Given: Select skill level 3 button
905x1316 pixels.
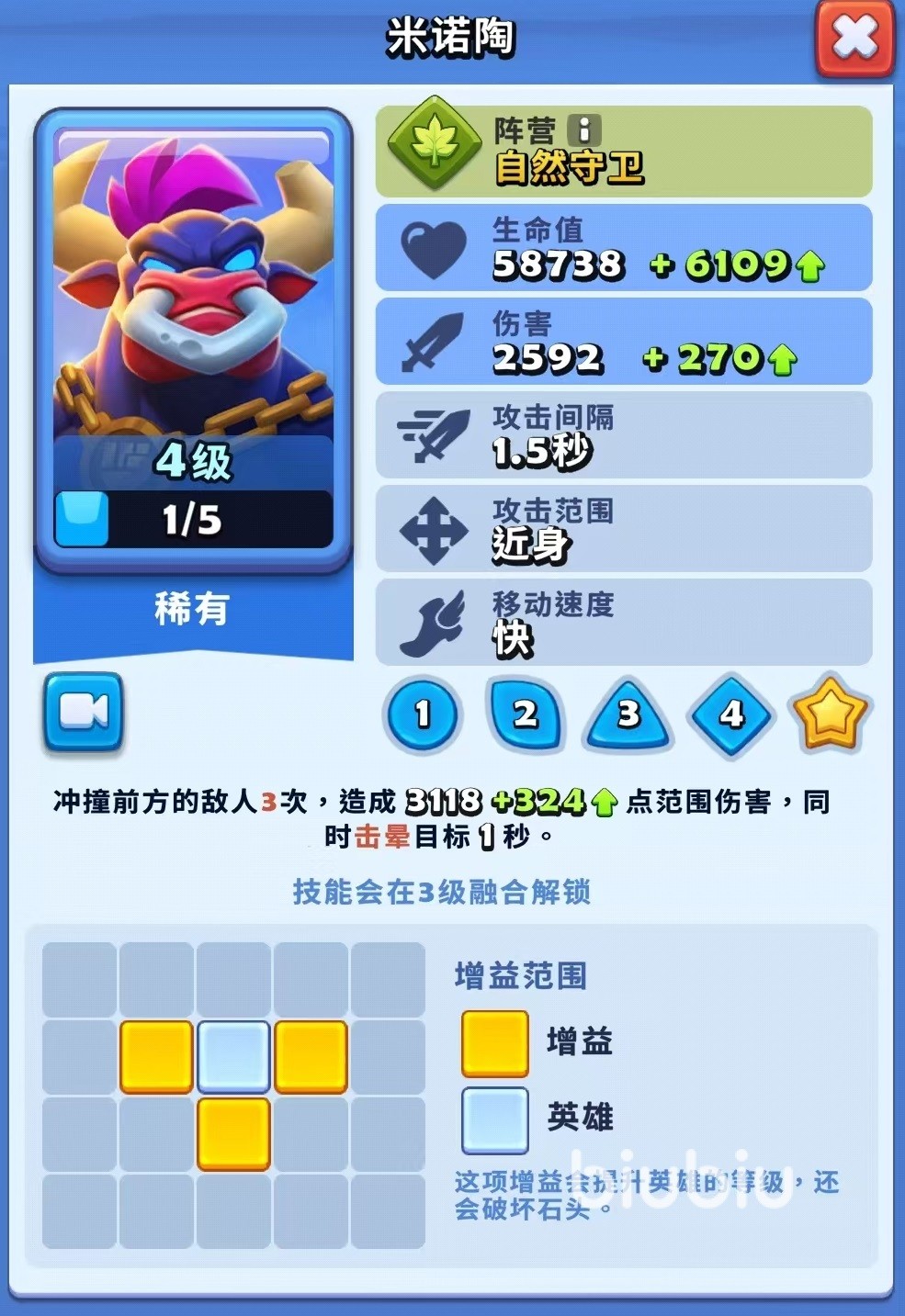Looking at the screenshot, I should pos(628,715).
